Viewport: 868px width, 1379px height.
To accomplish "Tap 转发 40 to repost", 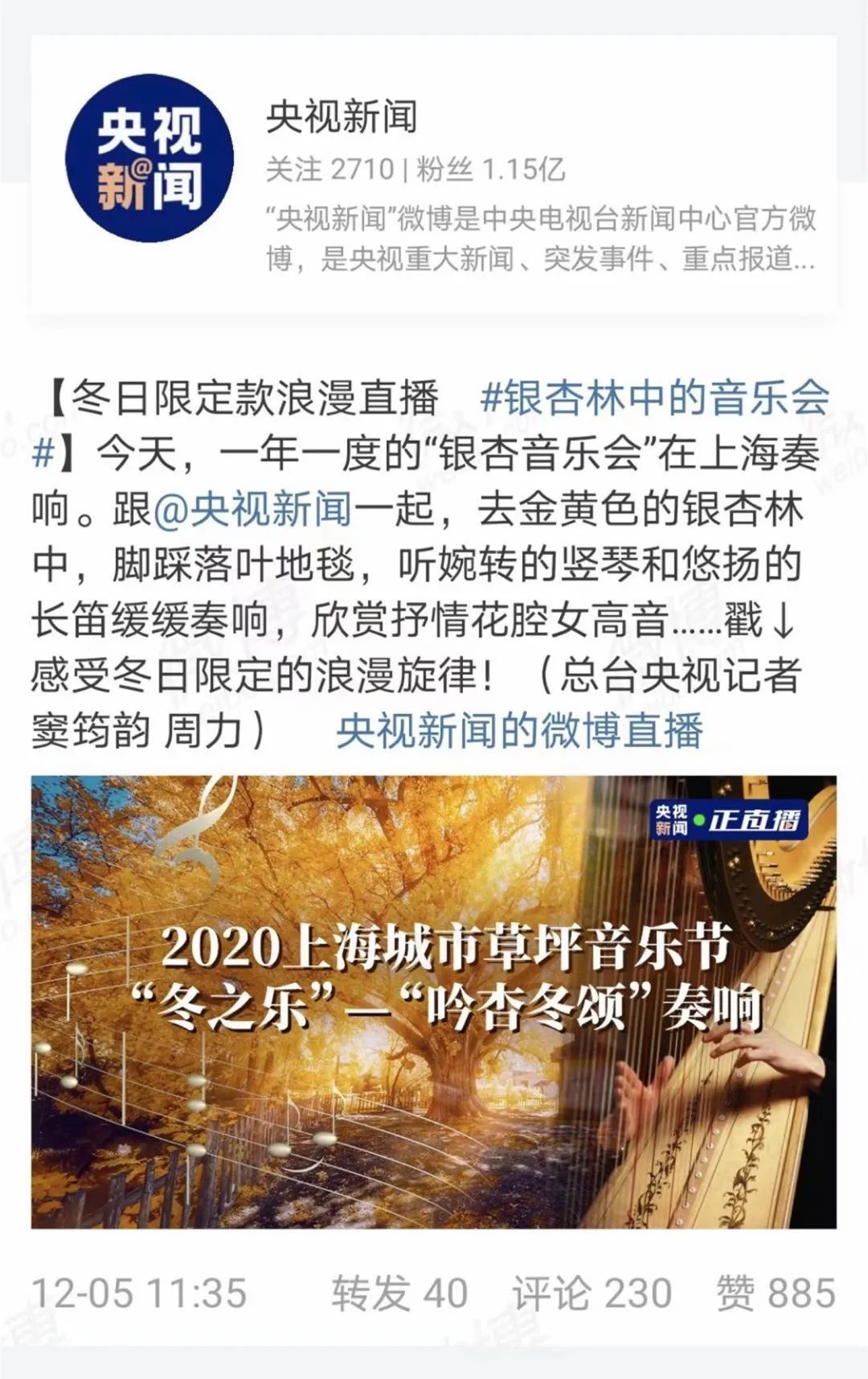I will tap(399, 1293).
